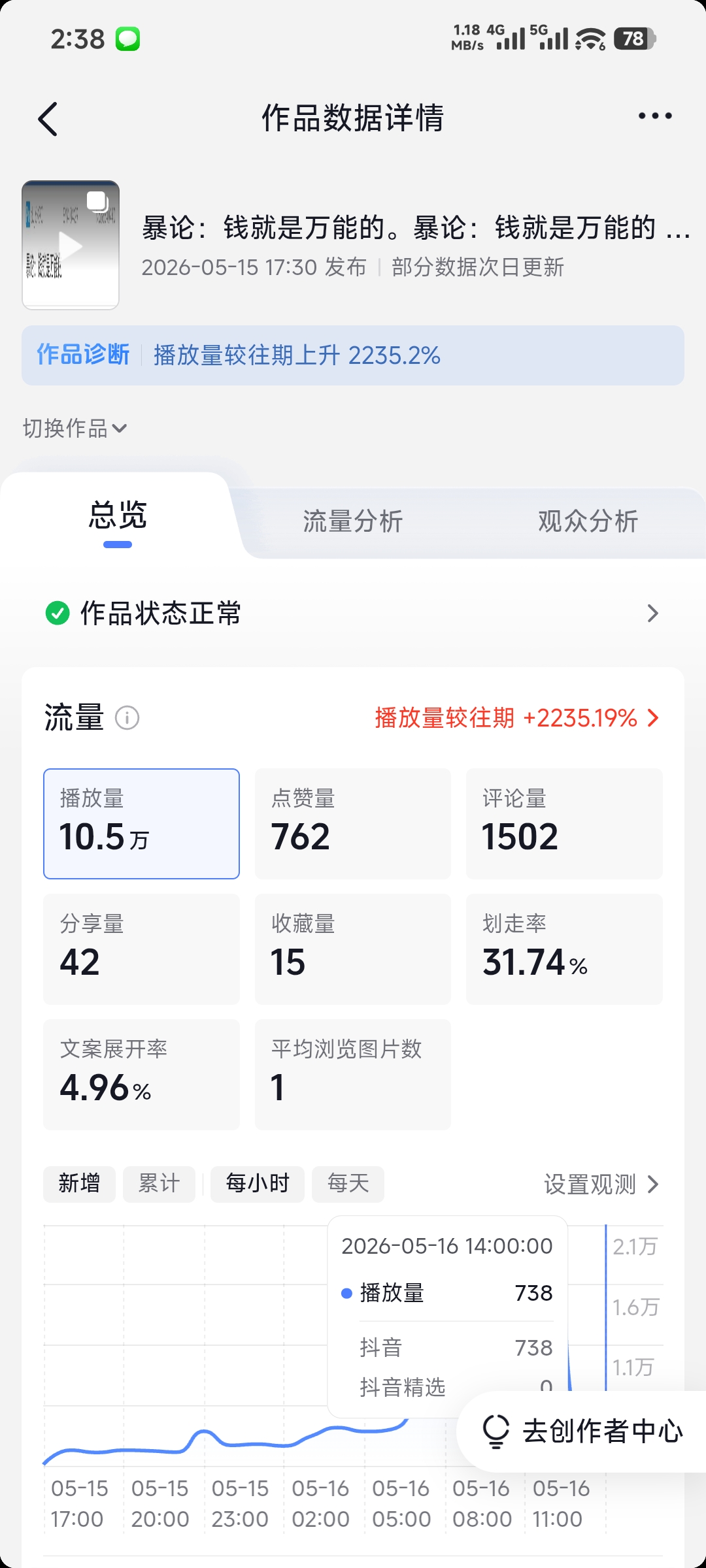Select the 分享量 metric card
706x1568 pixels.
click(x=141, y=949)
